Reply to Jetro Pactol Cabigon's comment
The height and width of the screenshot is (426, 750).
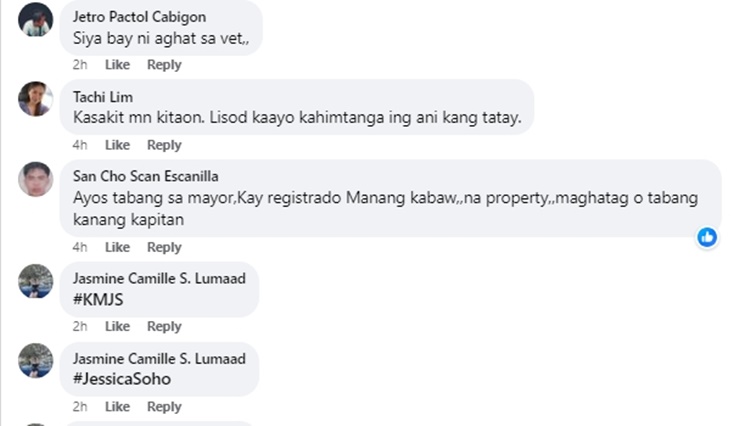point(164,65)
